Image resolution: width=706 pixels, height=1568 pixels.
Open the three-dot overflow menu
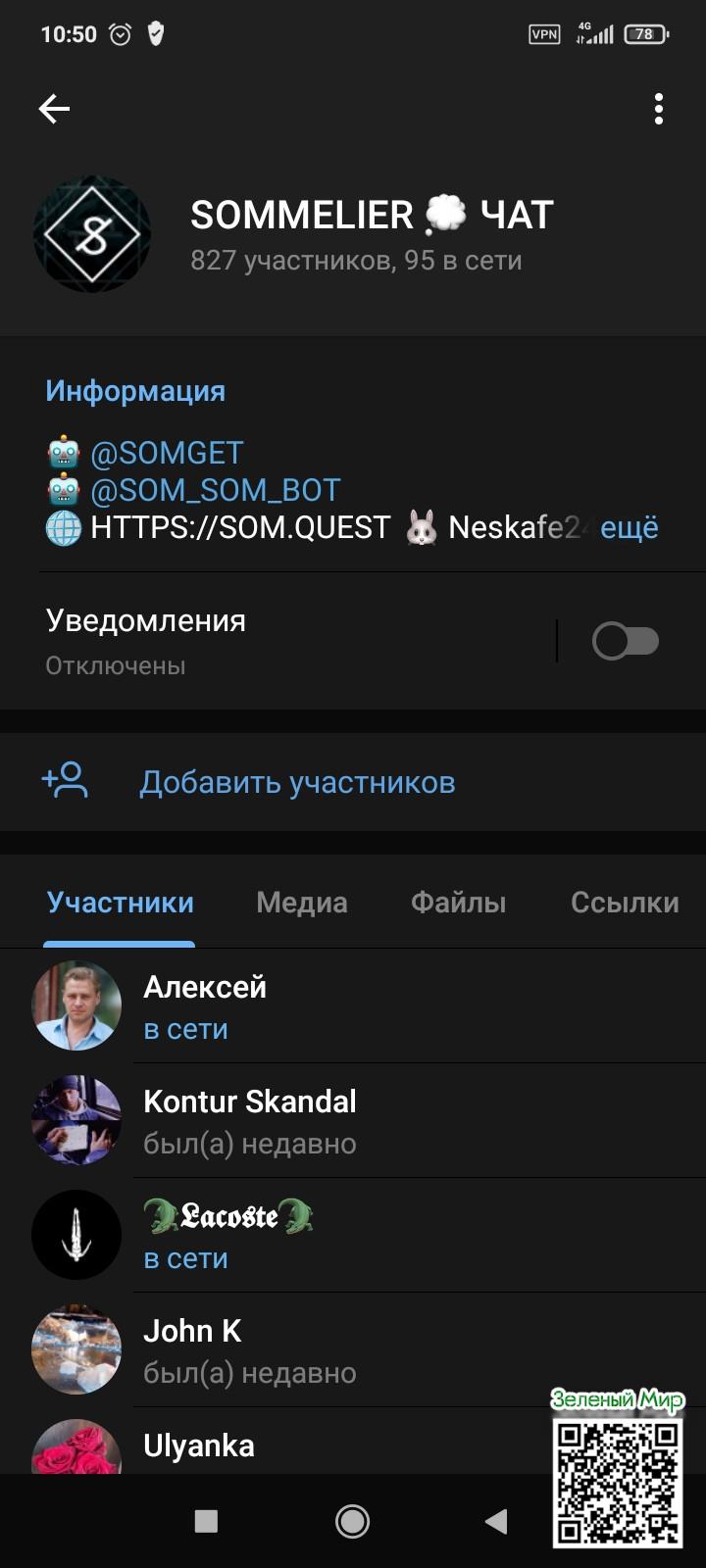659,109
